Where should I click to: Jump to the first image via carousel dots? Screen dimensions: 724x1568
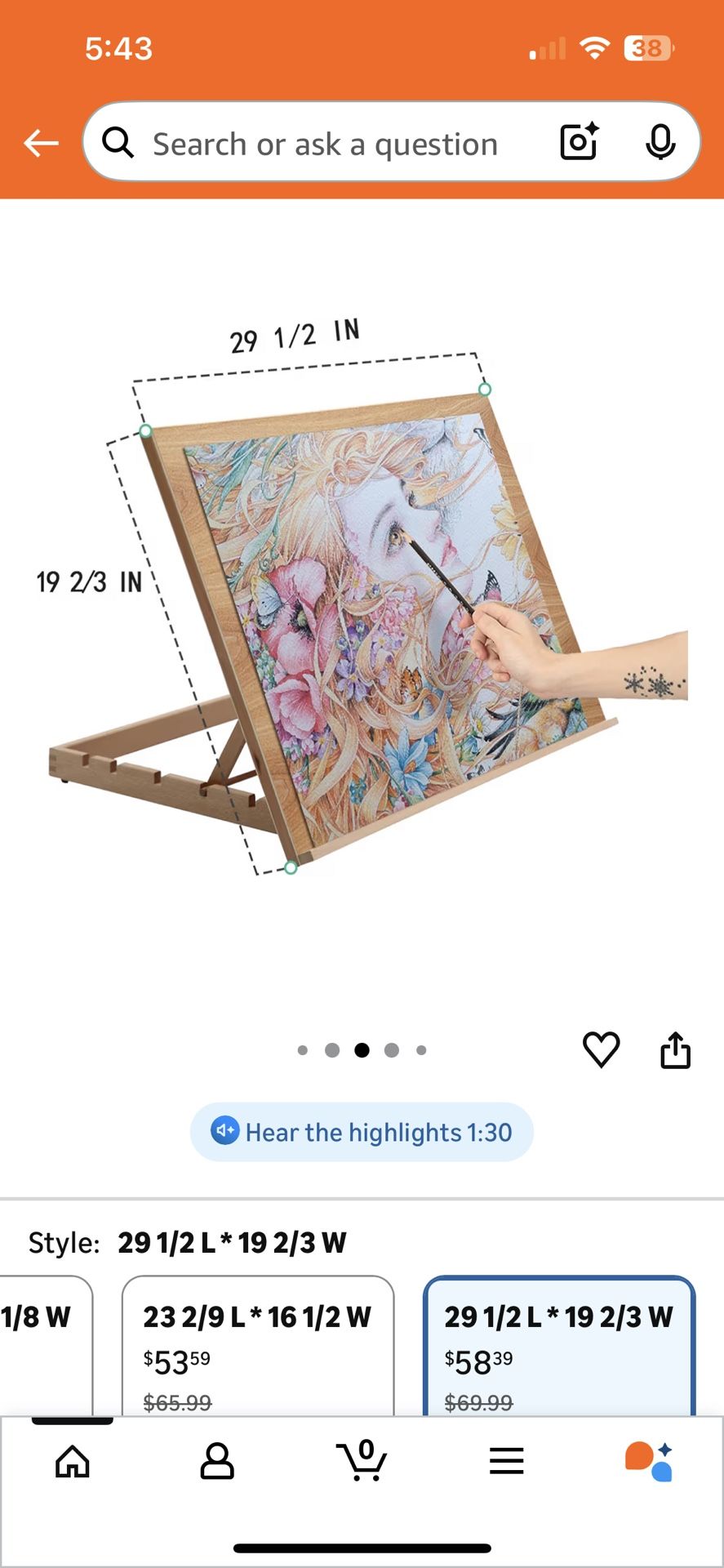303,1050
